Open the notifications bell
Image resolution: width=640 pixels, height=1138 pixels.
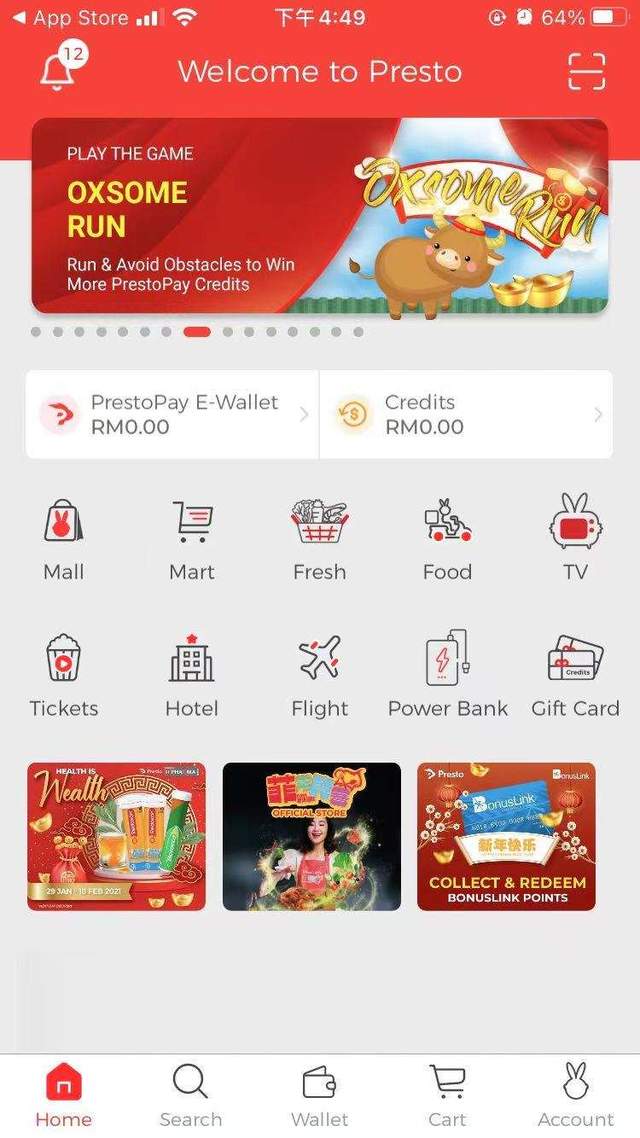coord(58,72)
